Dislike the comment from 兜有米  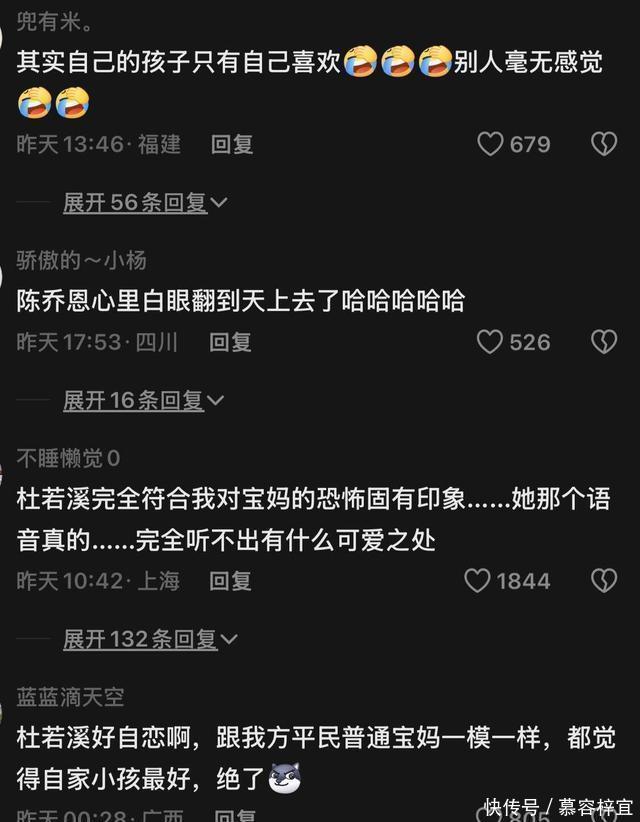point(603,145)
